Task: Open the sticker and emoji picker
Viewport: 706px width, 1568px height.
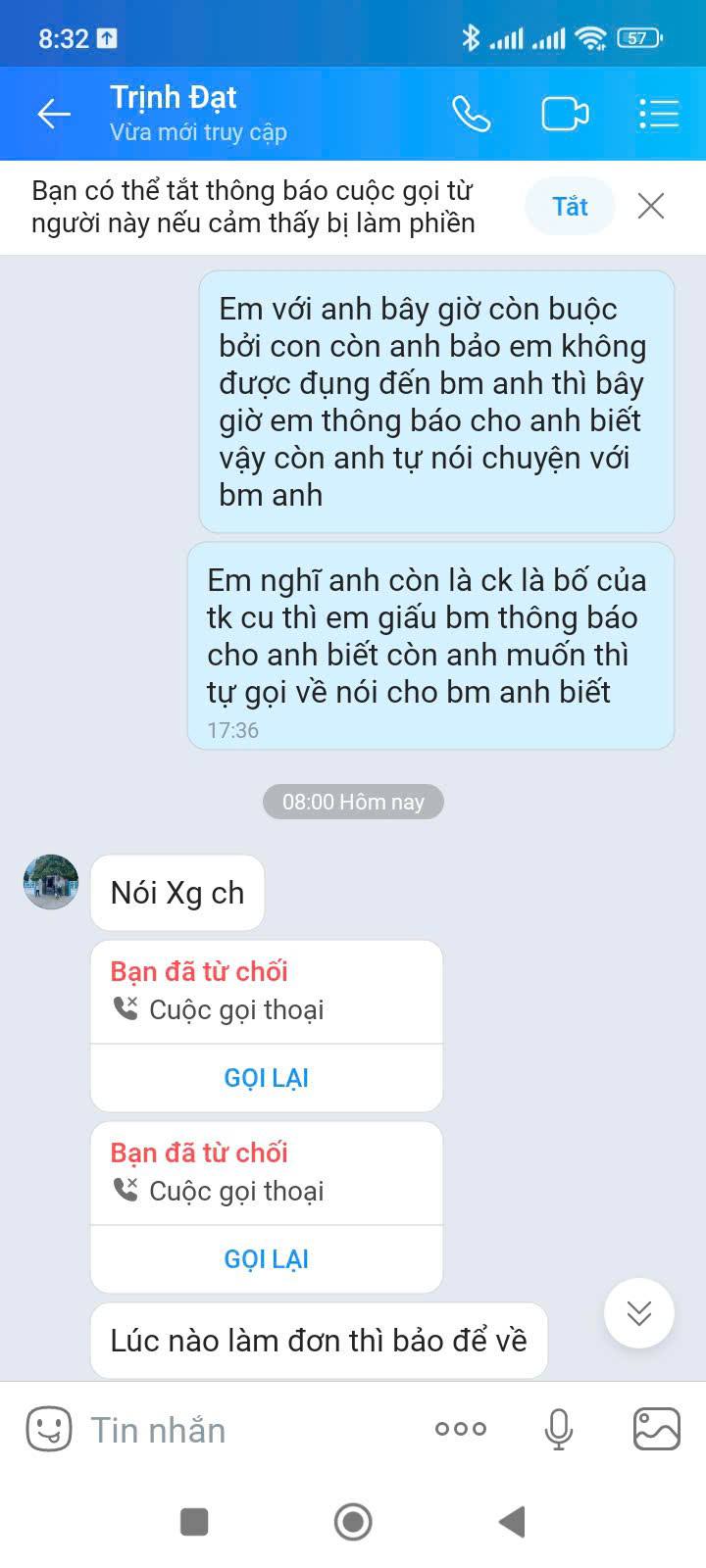Action: point(48,1429)
